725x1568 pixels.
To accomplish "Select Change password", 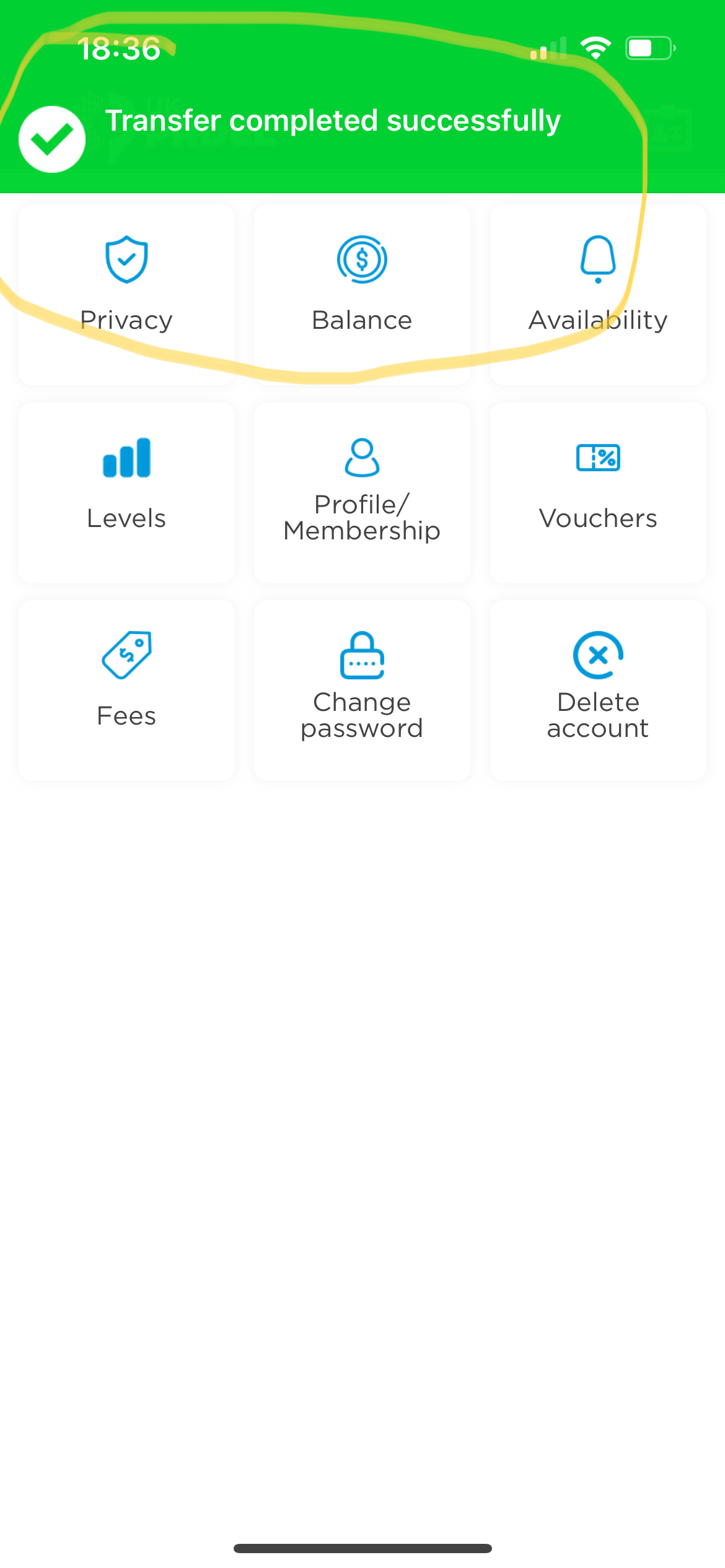I will coord(362,690).
